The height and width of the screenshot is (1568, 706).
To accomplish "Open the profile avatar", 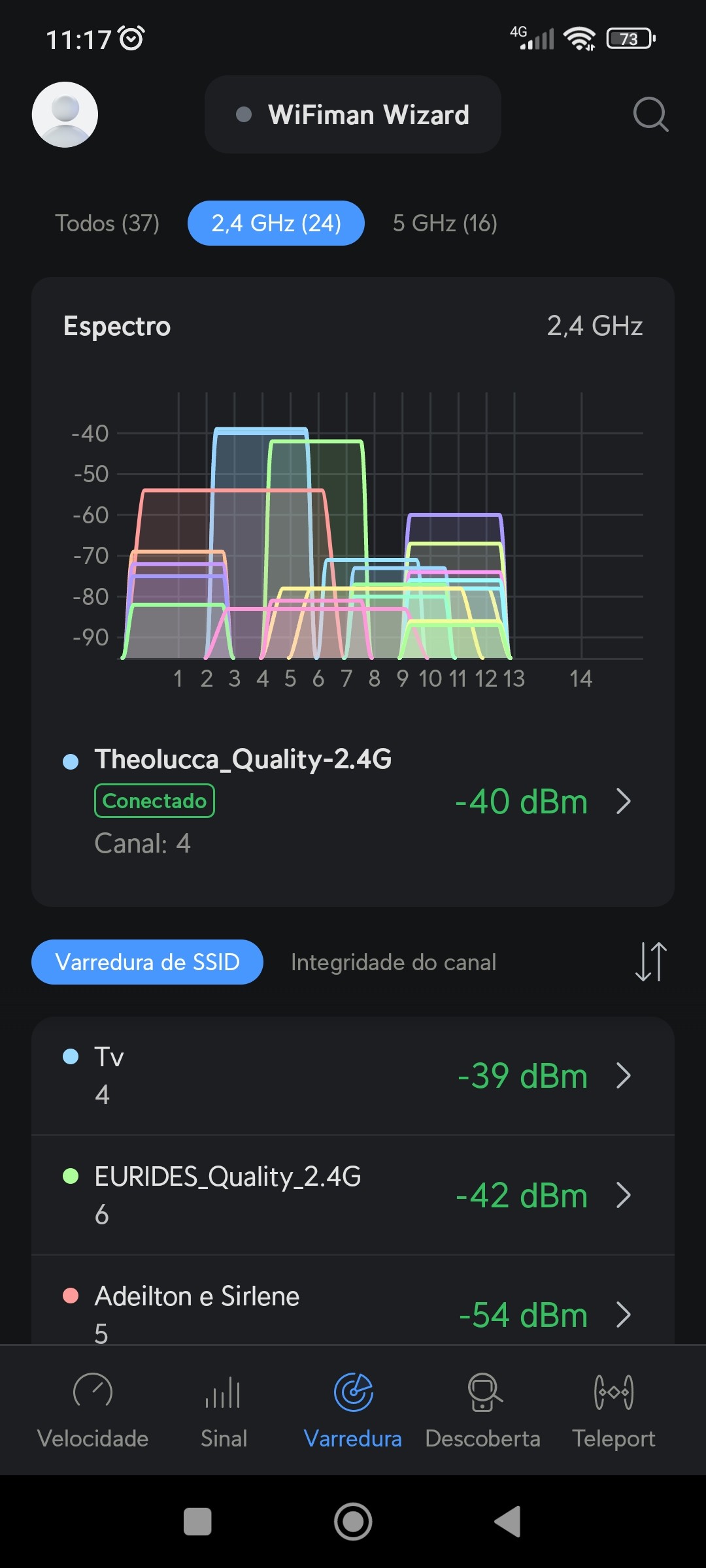I will click(65, 115).
